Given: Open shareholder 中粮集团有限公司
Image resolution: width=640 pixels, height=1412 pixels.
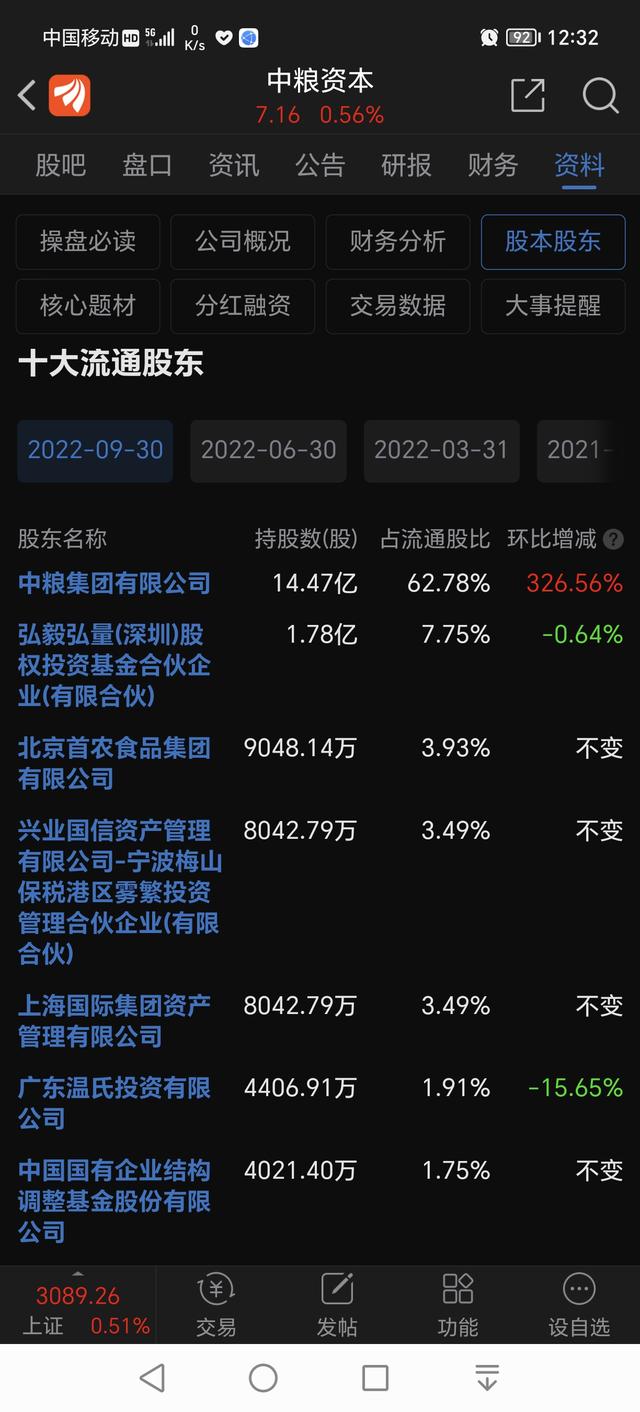Looking at the screenshot, I should coord(115,583).
